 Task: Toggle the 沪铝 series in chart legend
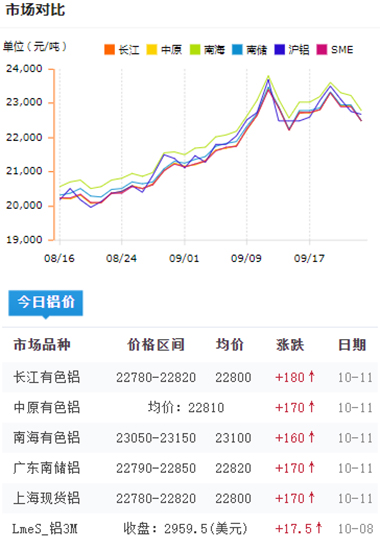tap(292, 49)
